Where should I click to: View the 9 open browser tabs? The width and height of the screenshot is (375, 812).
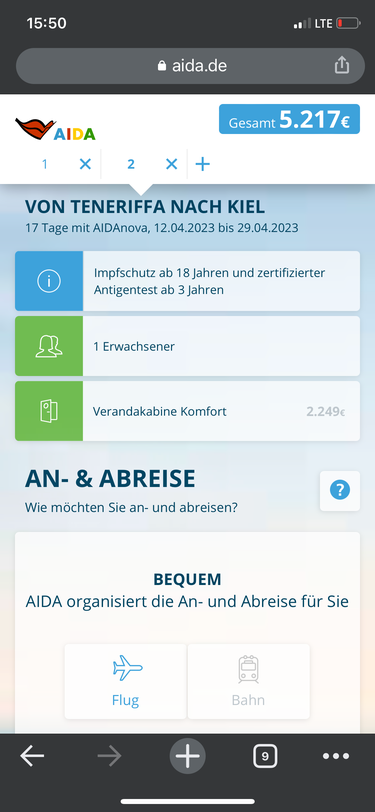(x=265, y=757)
